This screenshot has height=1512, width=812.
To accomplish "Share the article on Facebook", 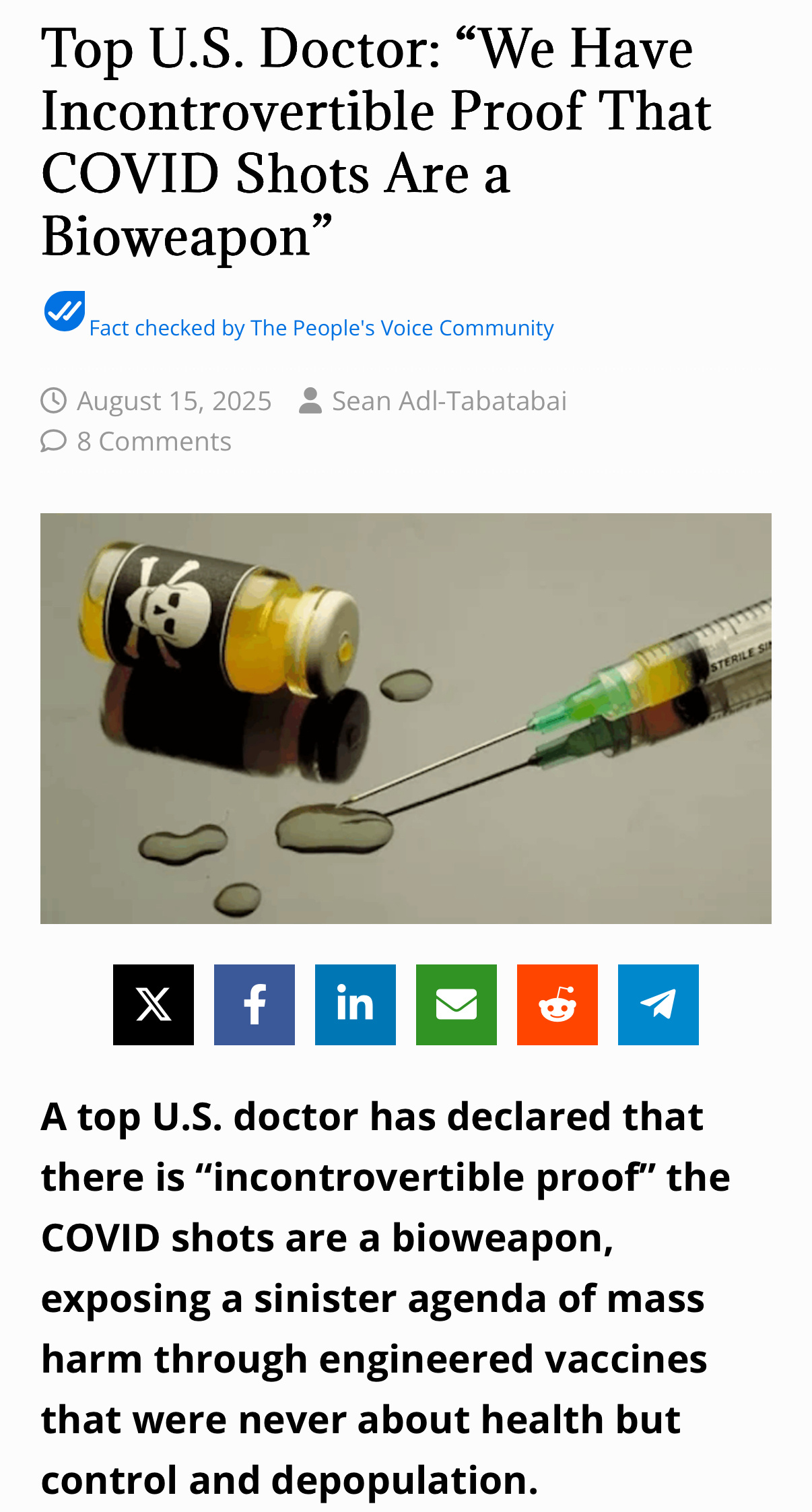I will pos(255,1005).
